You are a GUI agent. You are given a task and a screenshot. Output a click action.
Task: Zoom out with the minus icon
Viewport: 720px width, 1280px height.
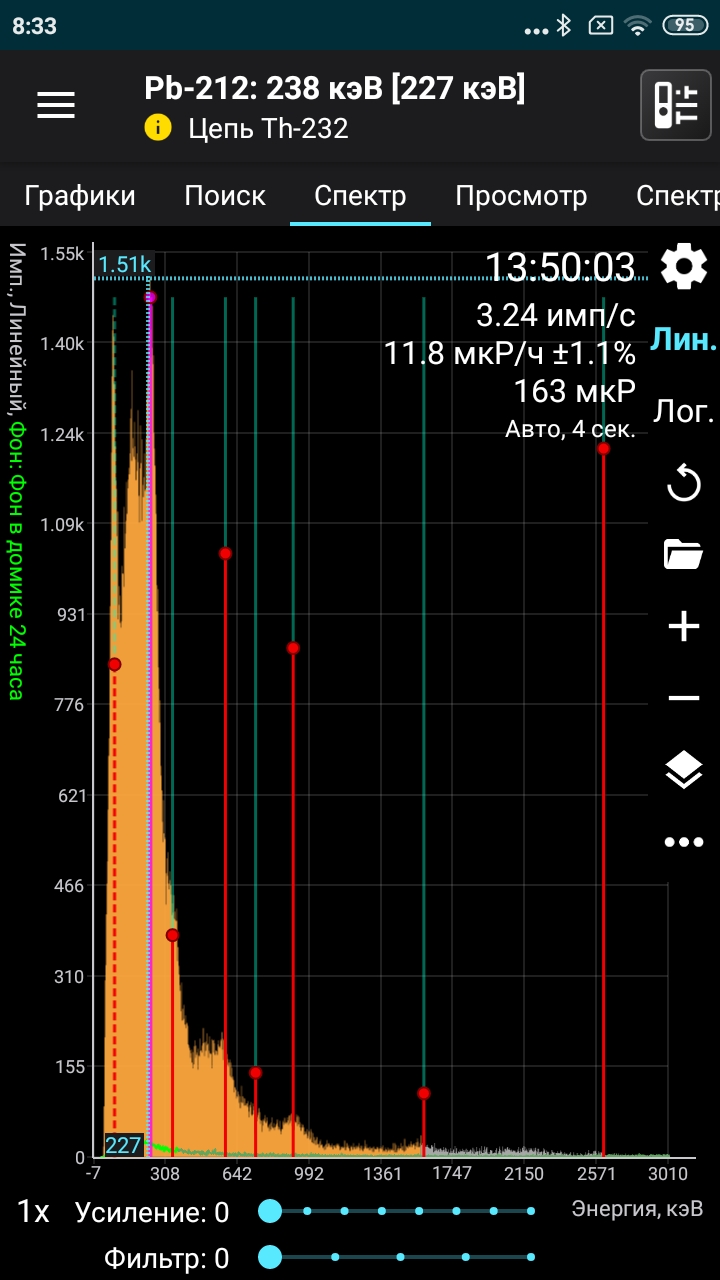pos(684,698)
